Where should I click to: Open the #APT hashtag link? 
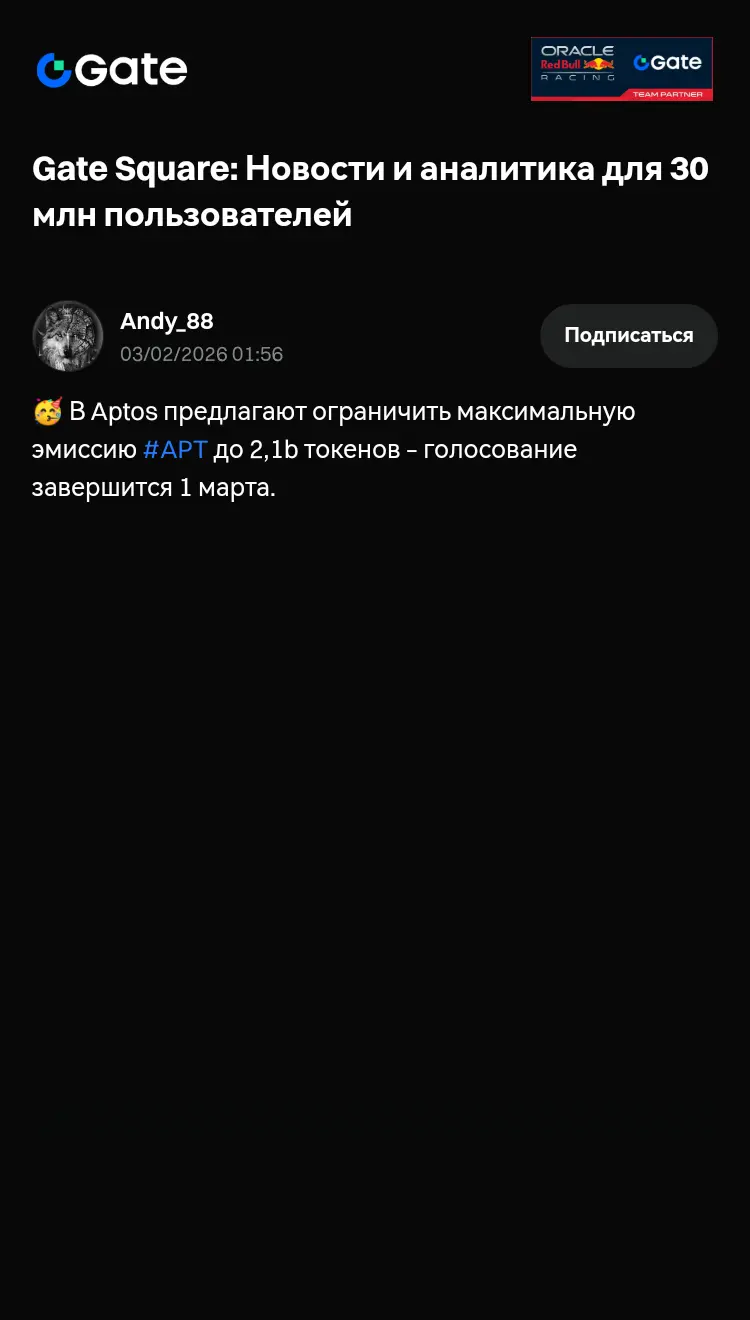pos(176,449)
